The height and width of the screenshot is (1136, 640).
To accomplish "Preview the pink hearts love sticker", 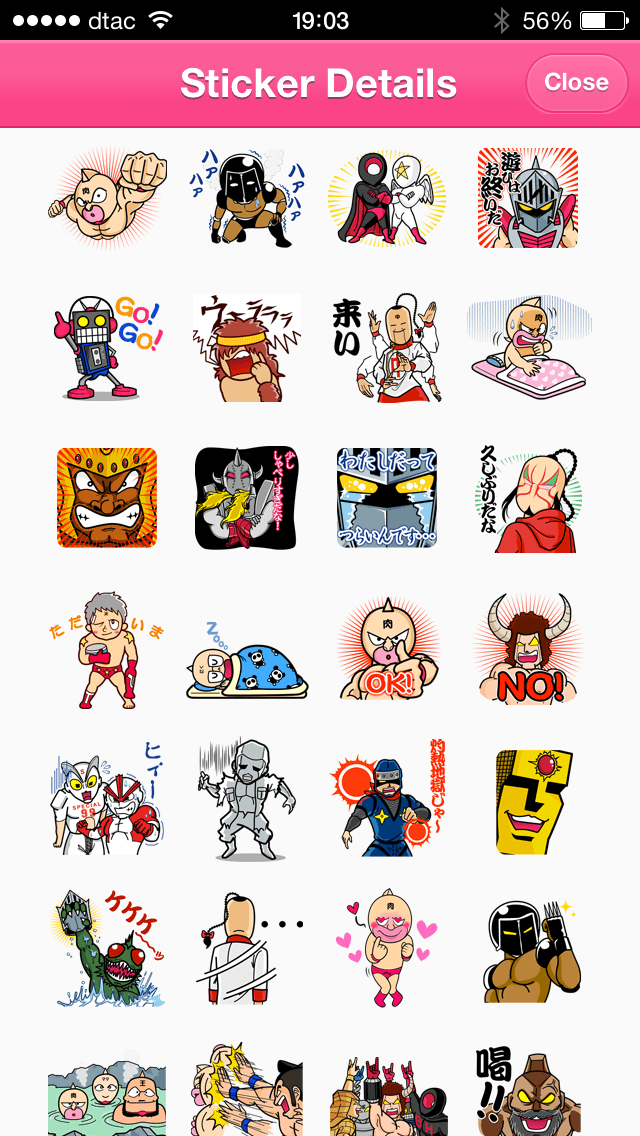I will click(x=387, y=950).
